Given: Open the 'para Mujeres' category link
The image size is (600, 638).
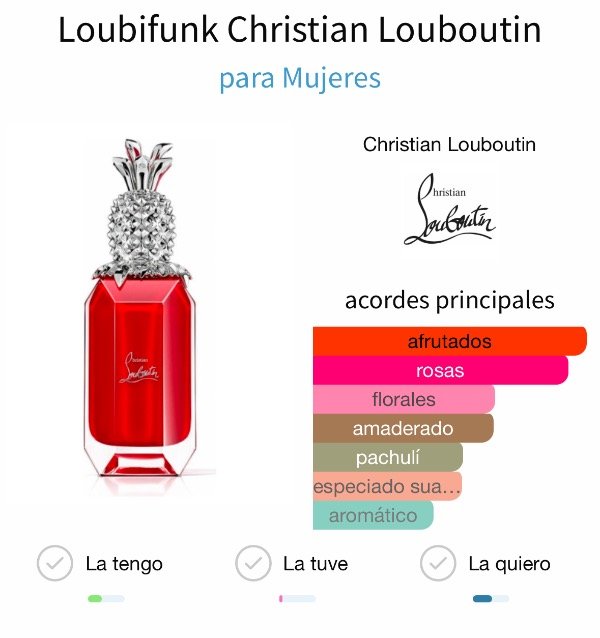Looking at the screenshot, I should (x=300, y=78).
